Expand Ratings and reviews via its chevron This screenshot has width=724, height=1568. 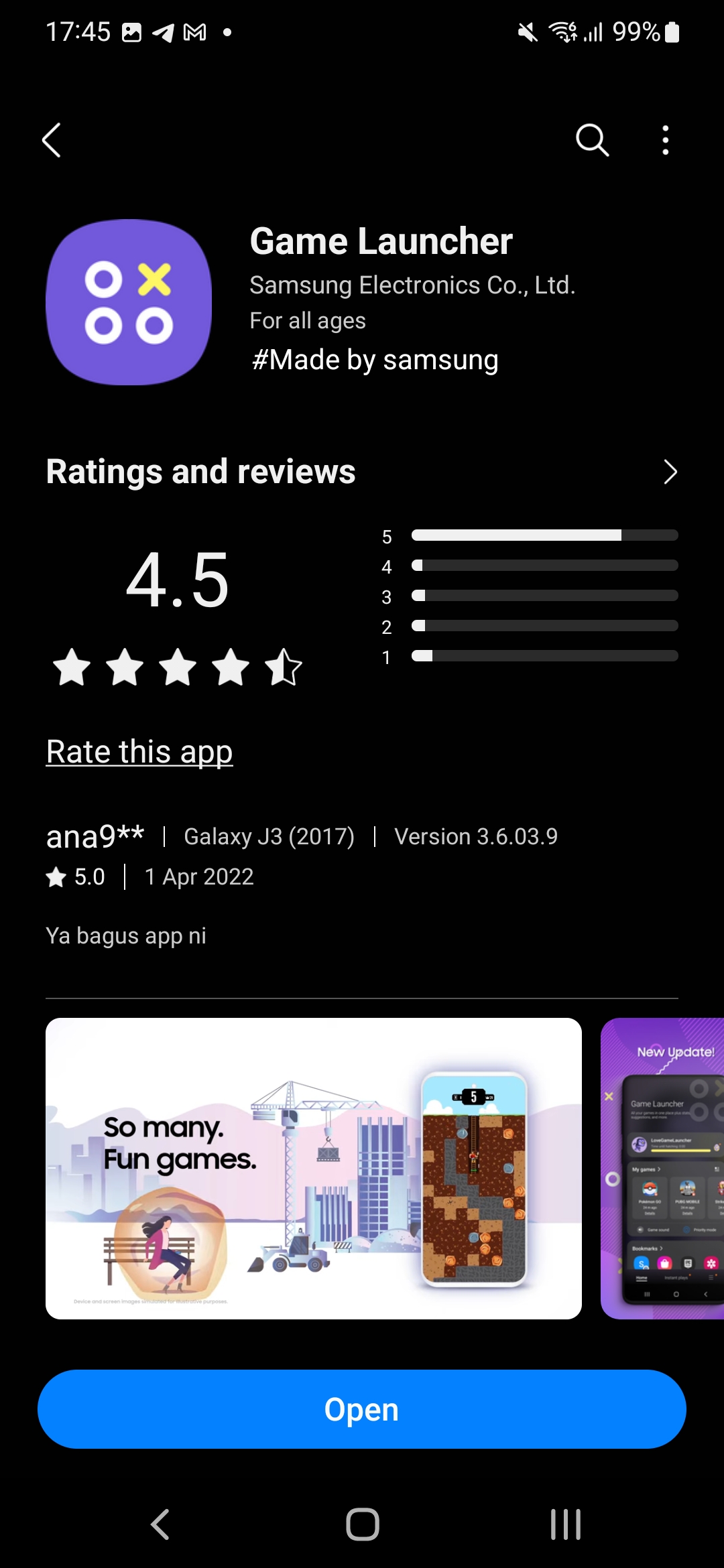tap(670, 472)
